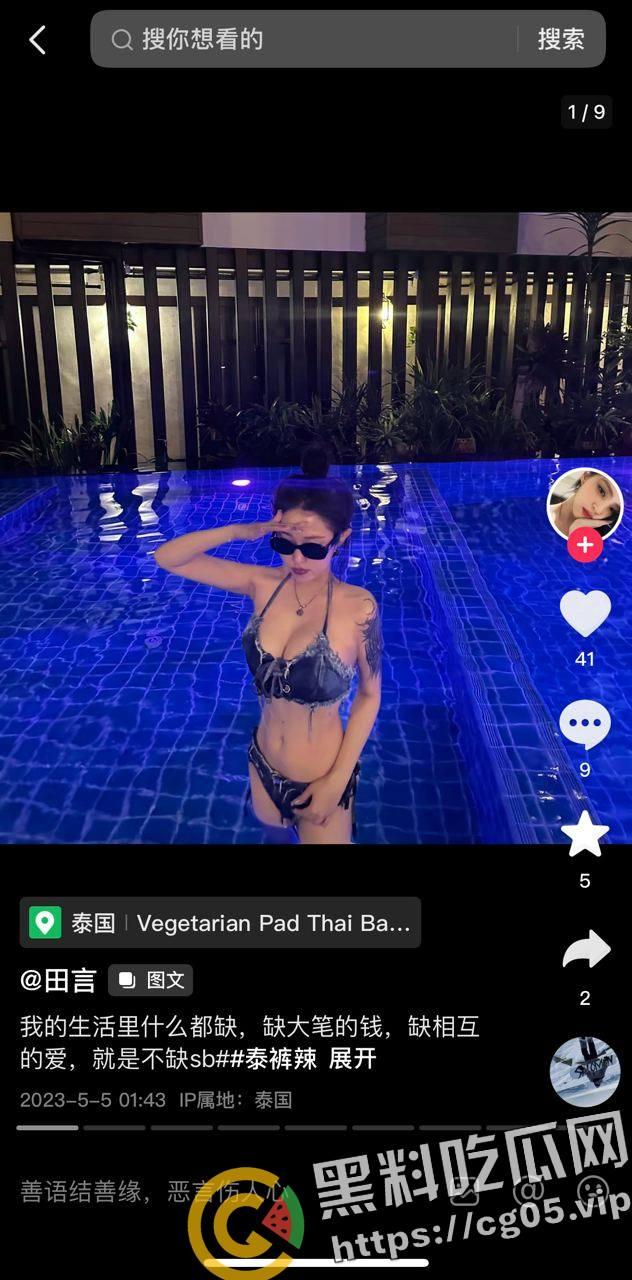632x1280 pixels.
Task: Open the author's profile avatar
Action: [x=585, y=503]
